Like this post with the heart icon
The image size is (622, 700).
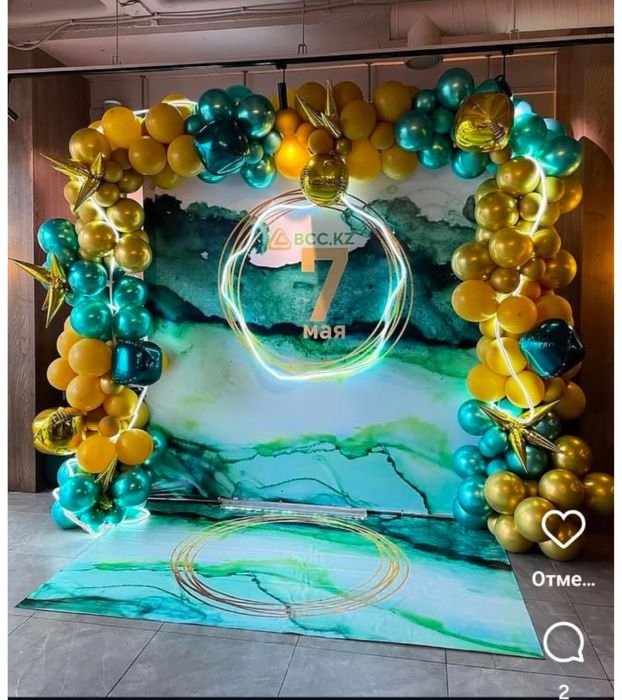(564, 528)
